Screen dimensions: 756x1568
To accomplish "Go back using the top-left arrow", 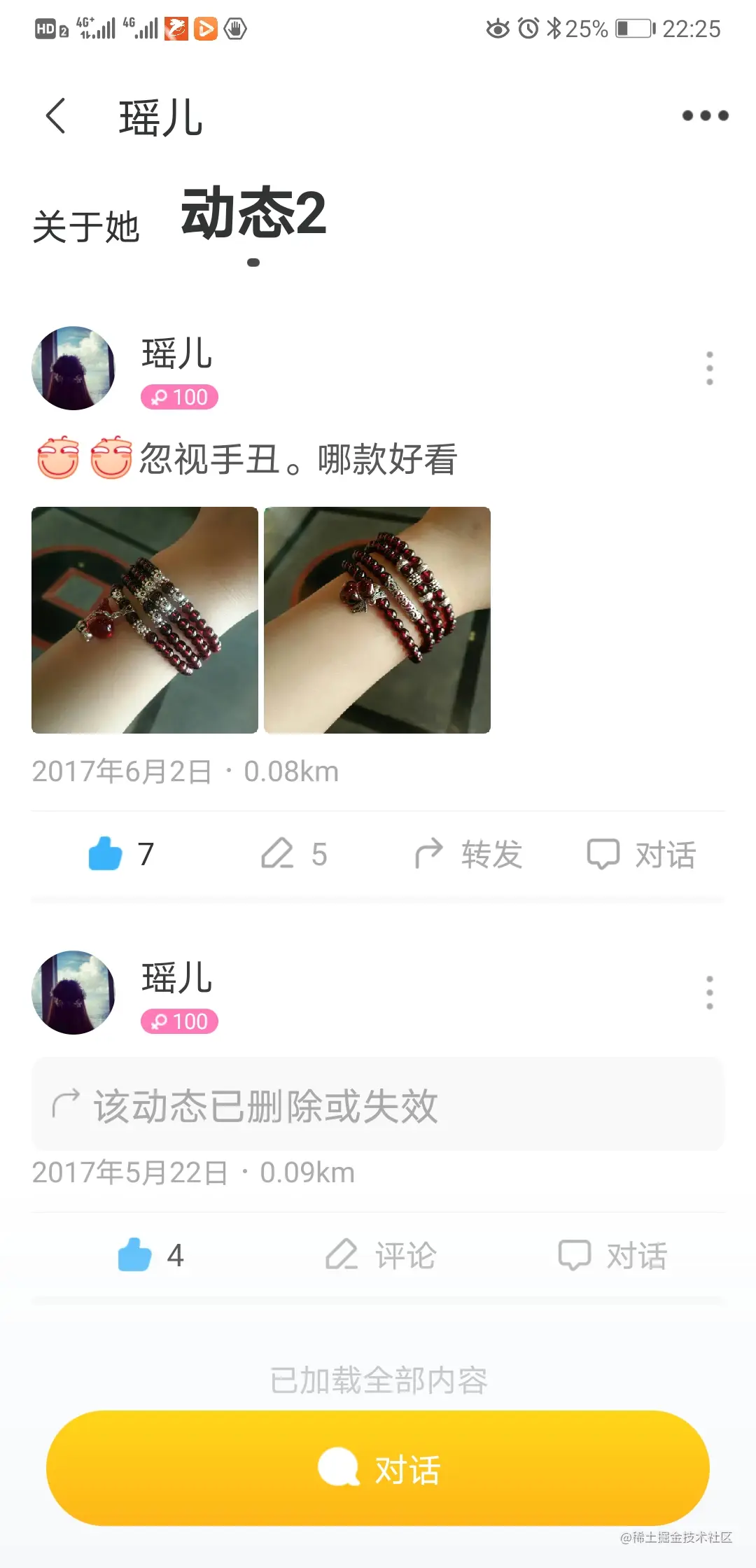I will [56, 115].
